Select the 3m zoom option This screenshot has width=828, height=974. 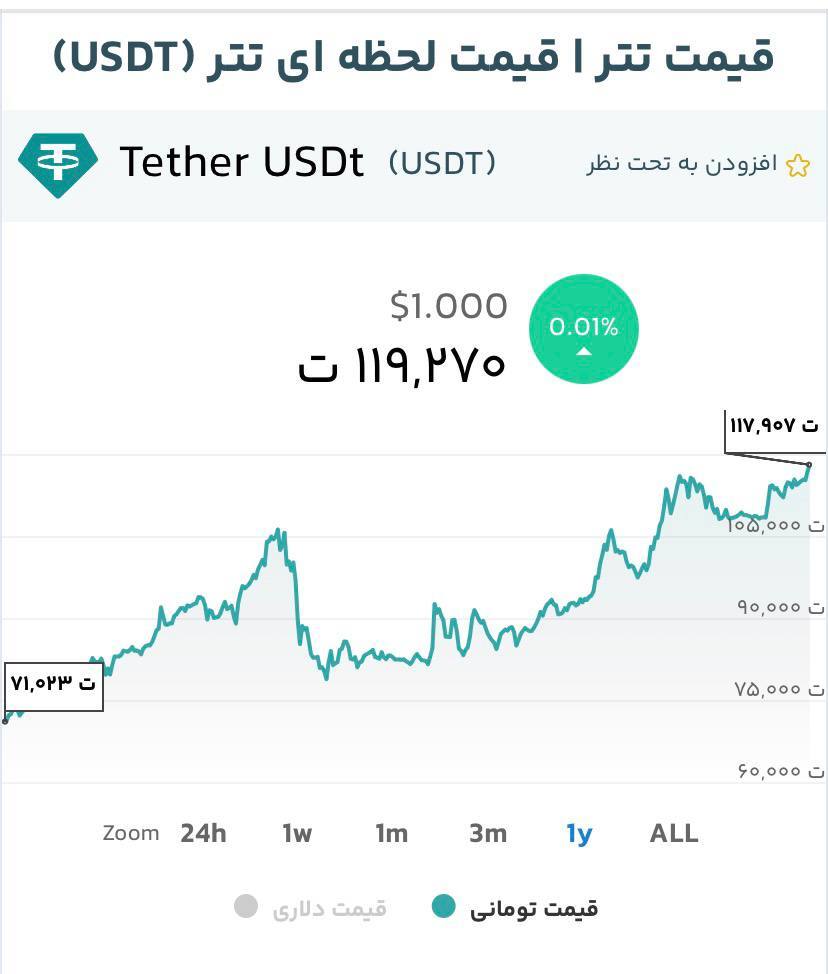(487, 832)
